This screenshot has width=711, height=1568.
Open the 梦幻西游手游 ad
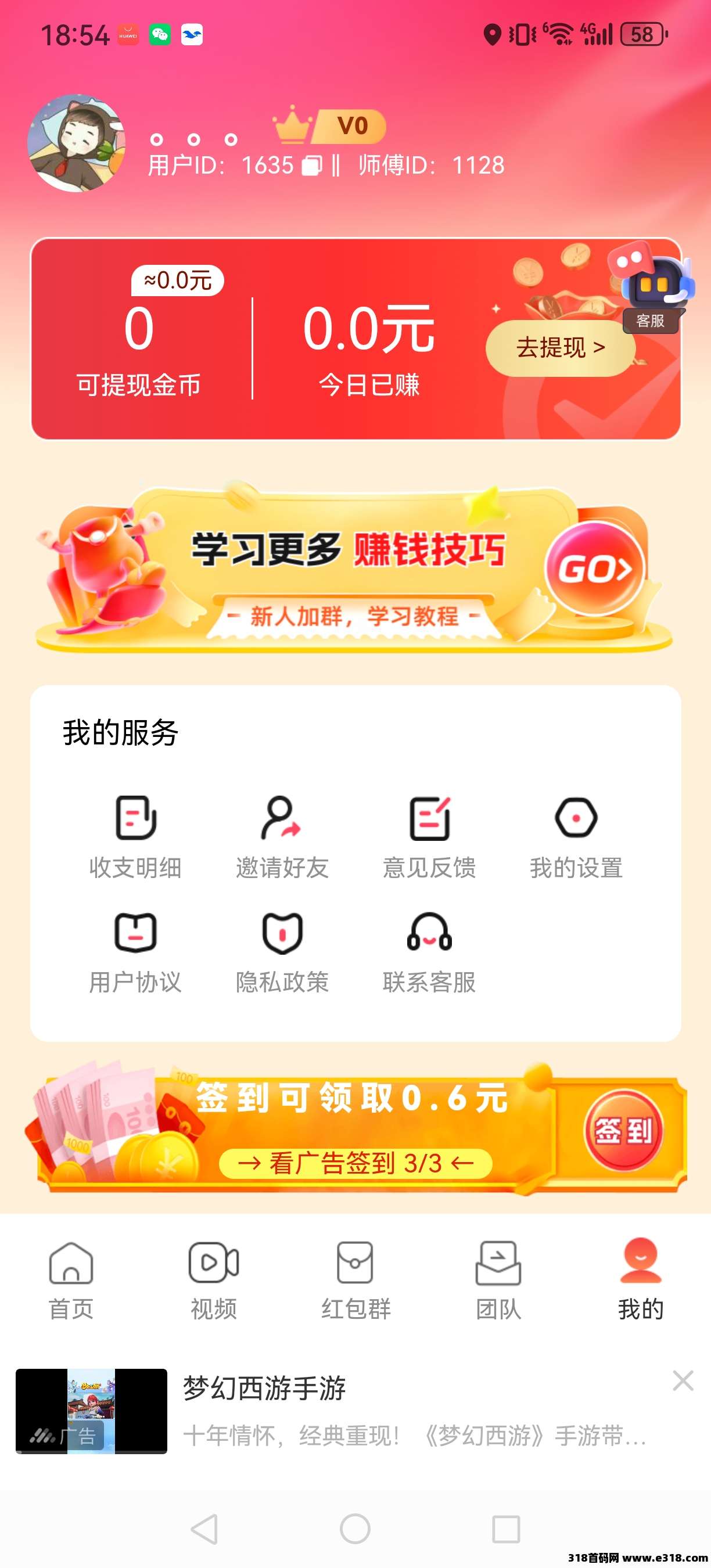point(365,1411)
